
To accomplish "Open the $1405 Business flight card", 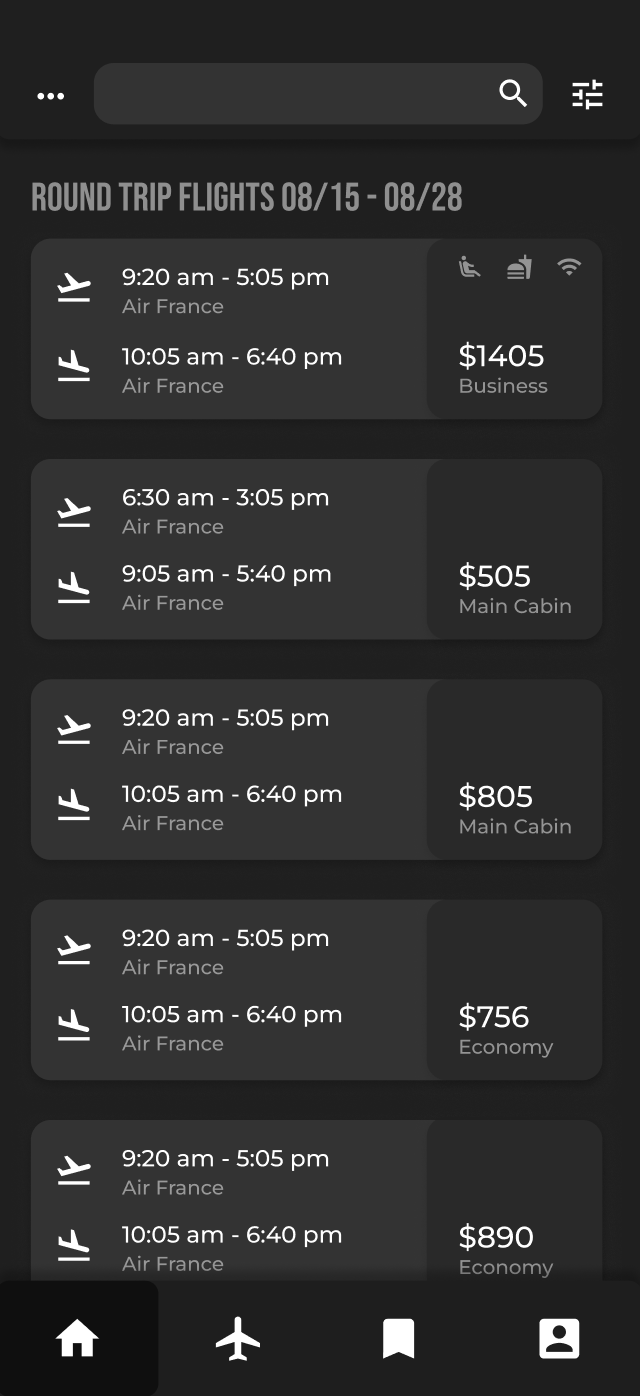I will [317, 329].
